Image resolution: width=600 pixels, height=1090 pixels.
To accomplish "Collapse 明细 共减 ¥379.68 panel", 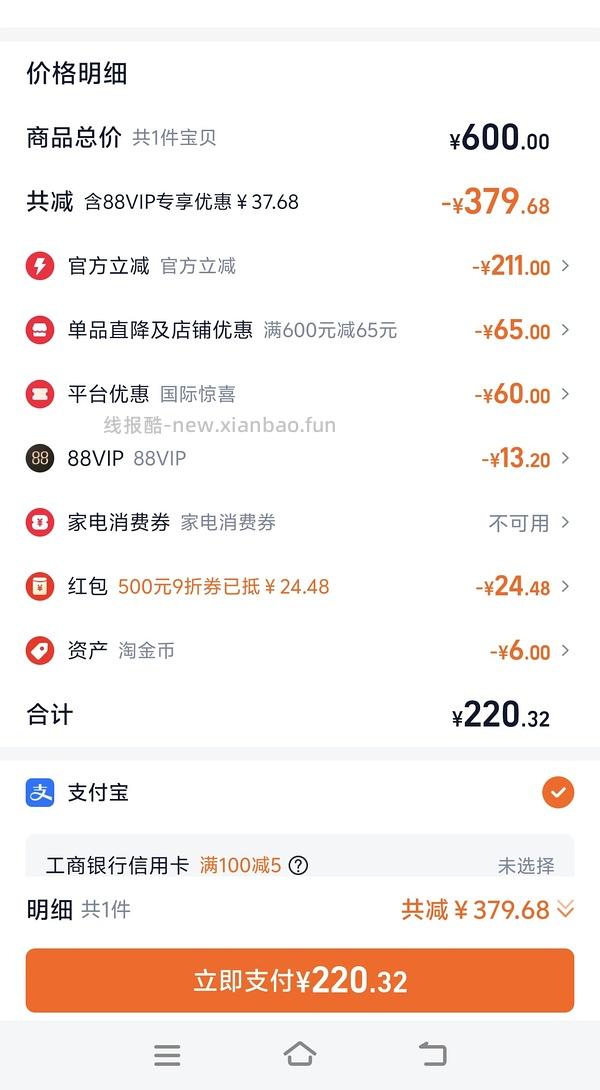I will coord(565,909).
